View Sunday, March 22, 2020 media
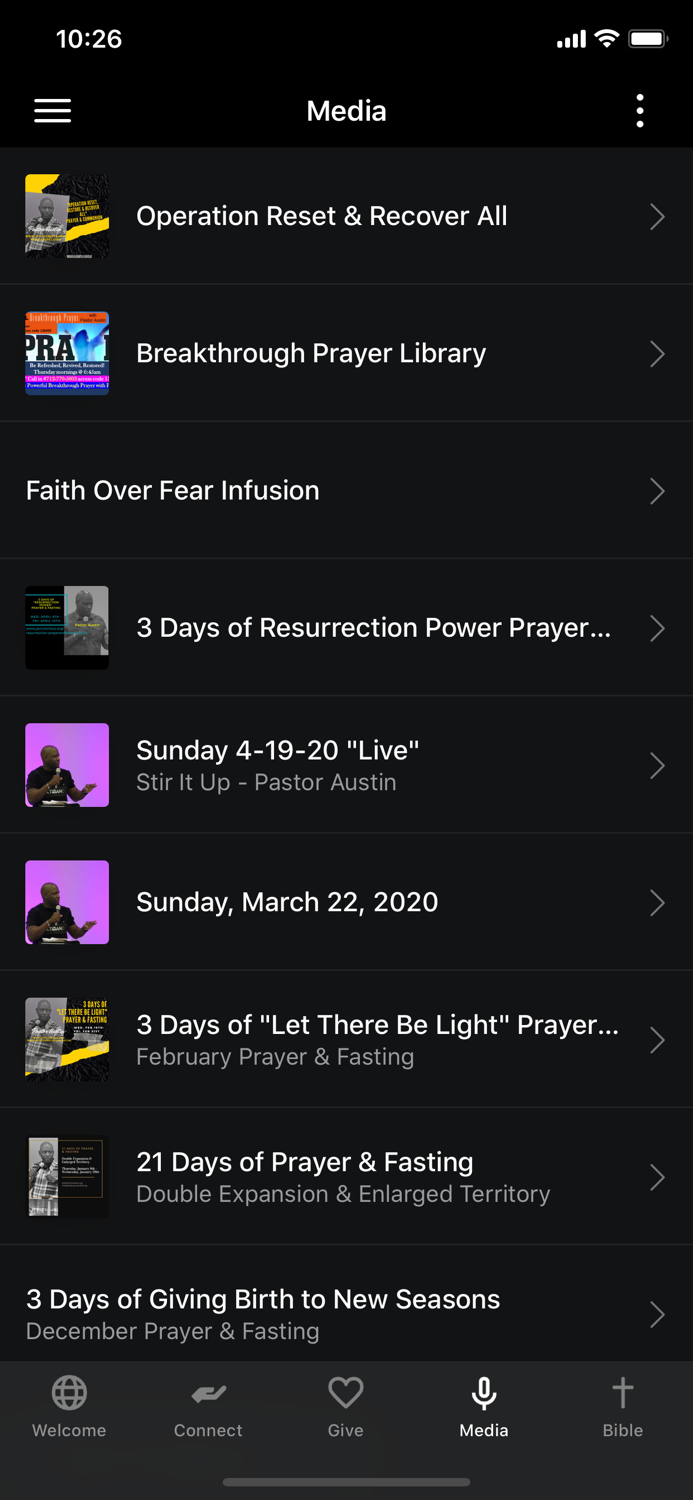 point(346,902)
